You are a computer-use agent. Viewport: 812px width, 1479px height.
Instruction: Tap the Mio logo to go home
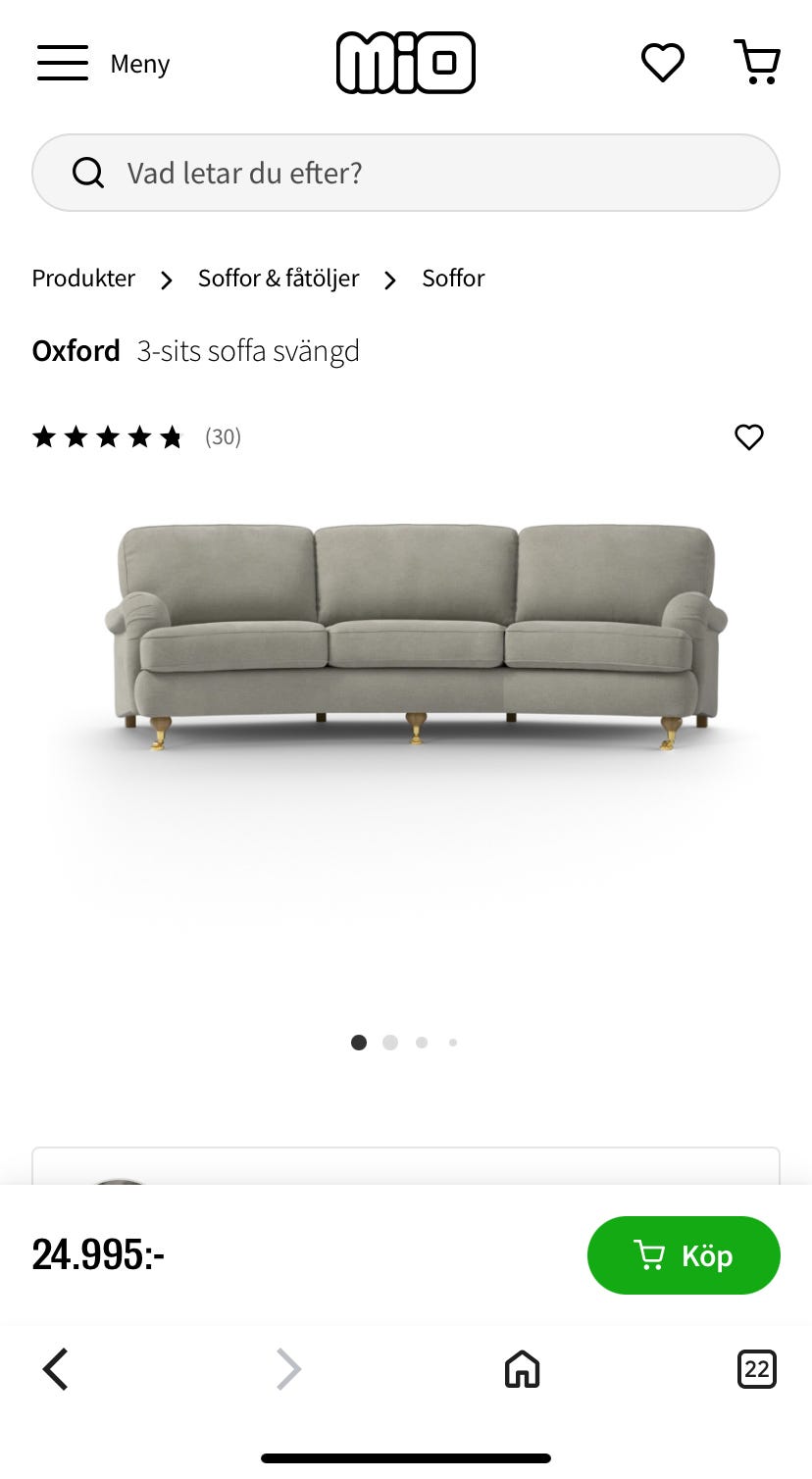tap(405, 61)
